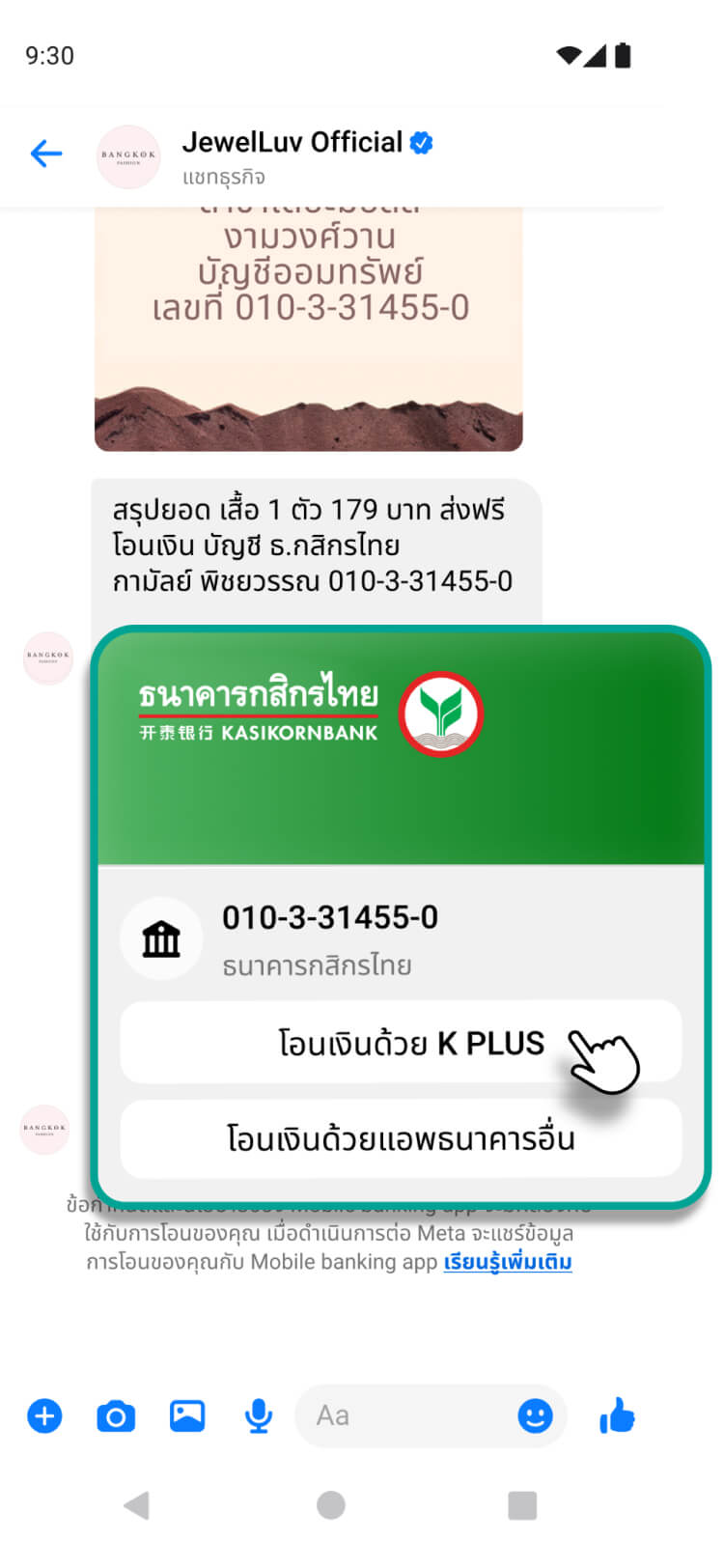Open the photo gallery picker
Image resolution: width=724 pixels, height=1568 pixels.
pos(187,1416)
